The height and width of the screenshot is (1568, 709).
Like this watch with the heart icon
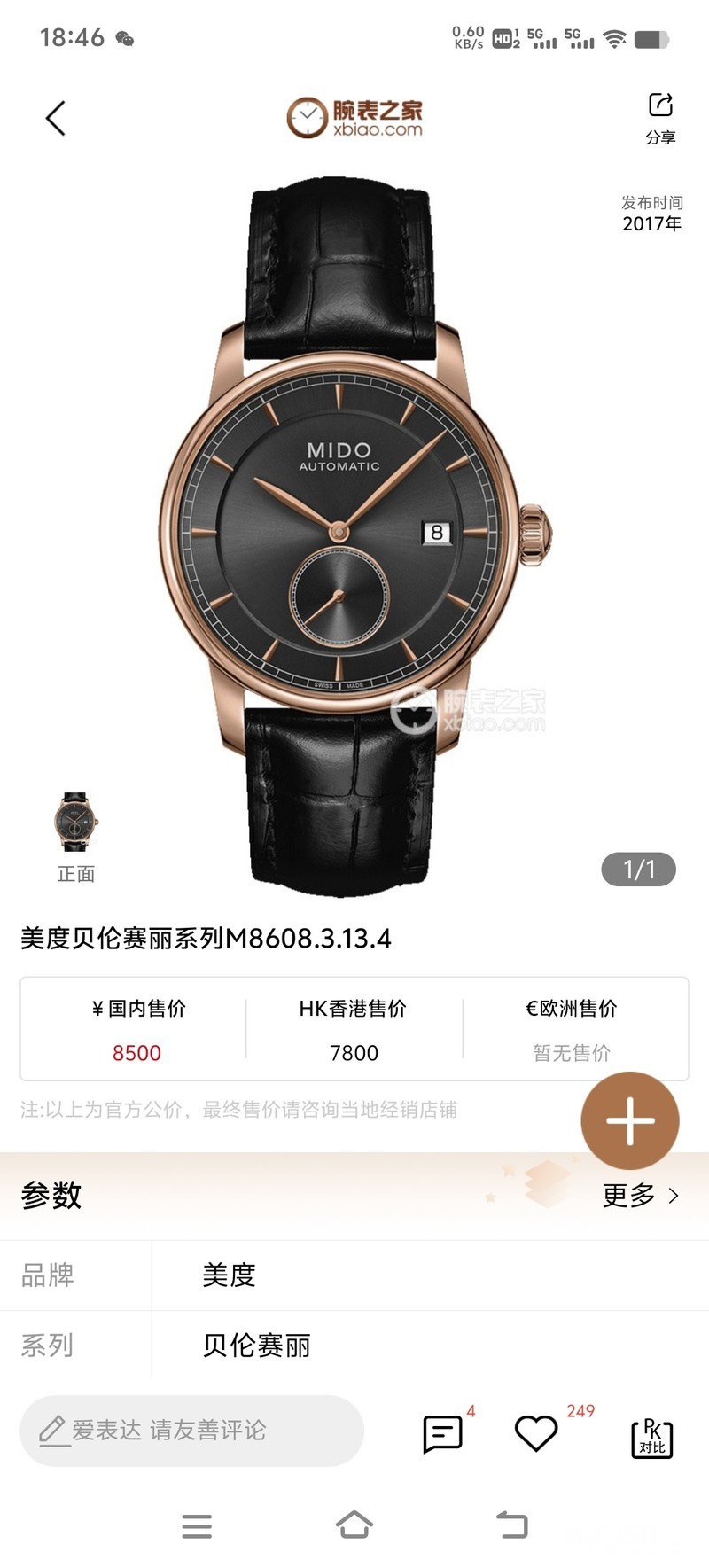pos(536,1432)
